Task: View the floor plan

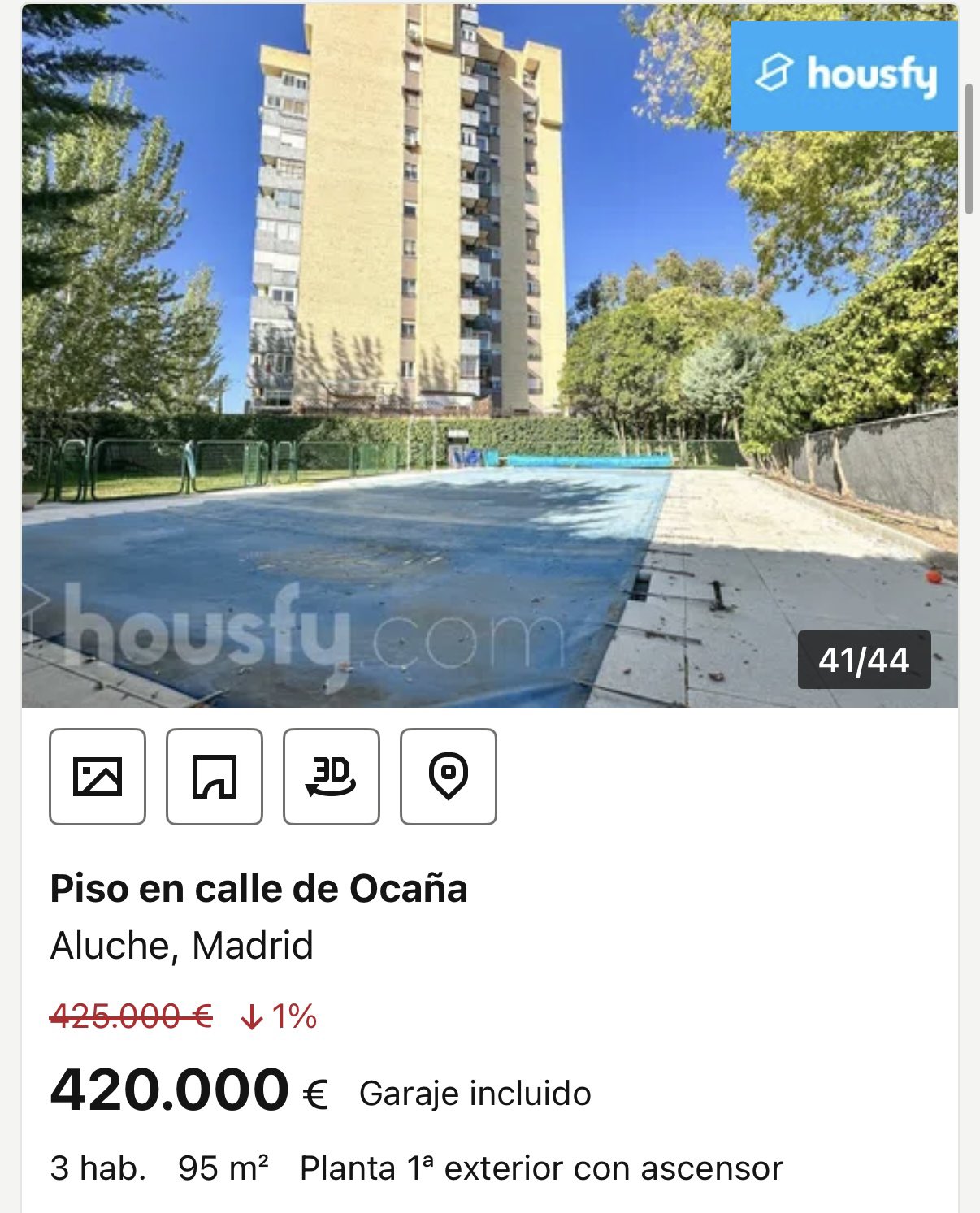Action: pyautogui.click(x=215, y=777)
